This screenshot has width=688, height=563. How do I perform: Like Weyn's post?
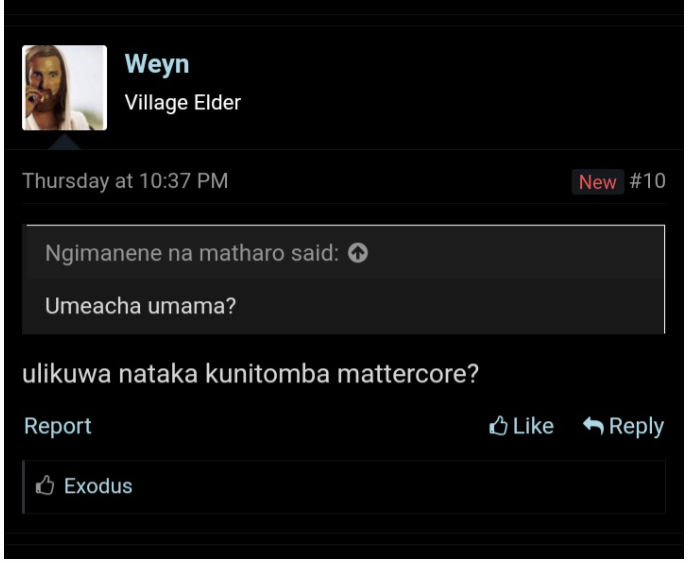click(521, 426)
